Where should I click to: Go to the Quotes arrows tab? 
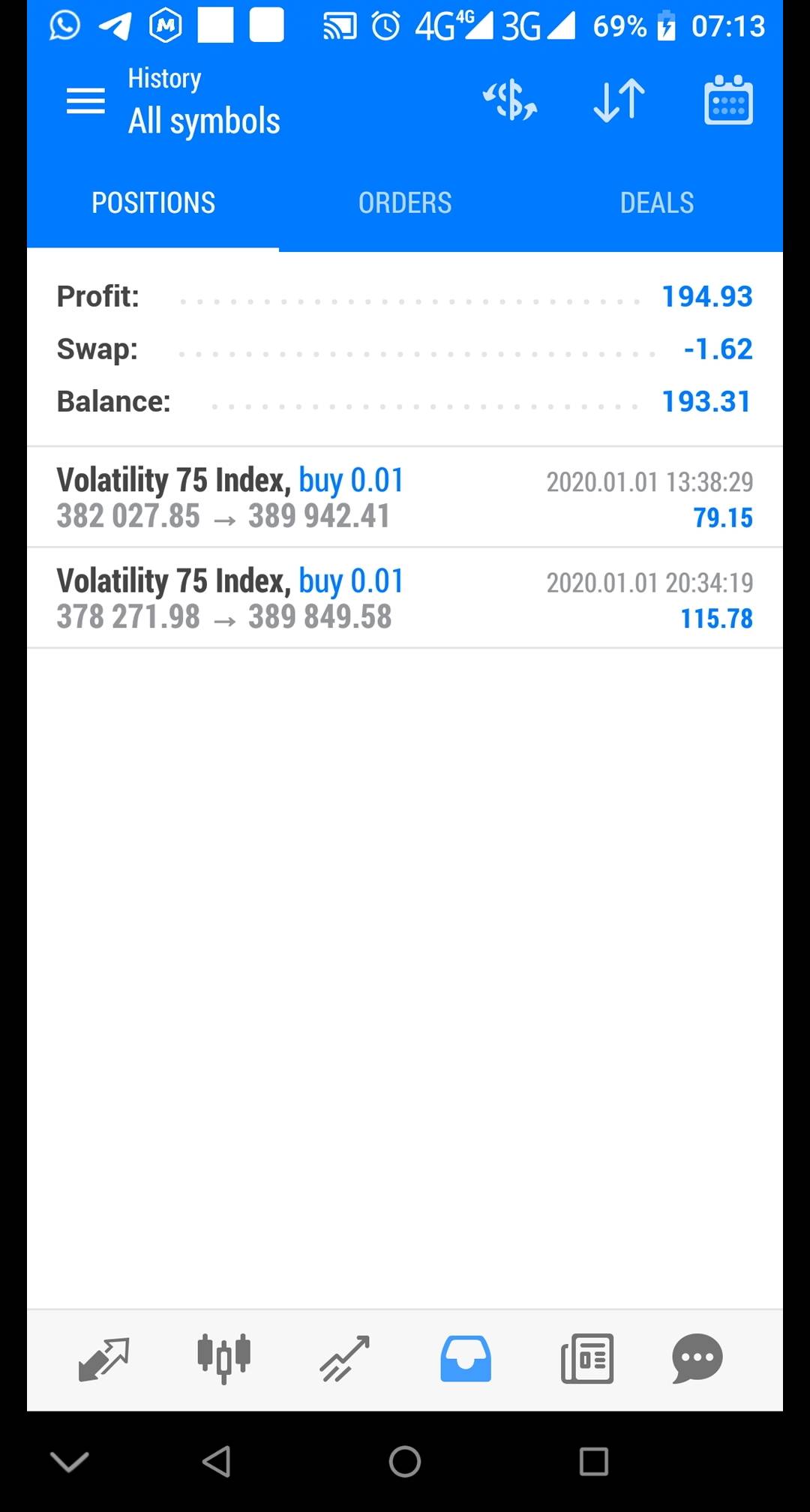pyautogui.click(x=103, y=1359)
